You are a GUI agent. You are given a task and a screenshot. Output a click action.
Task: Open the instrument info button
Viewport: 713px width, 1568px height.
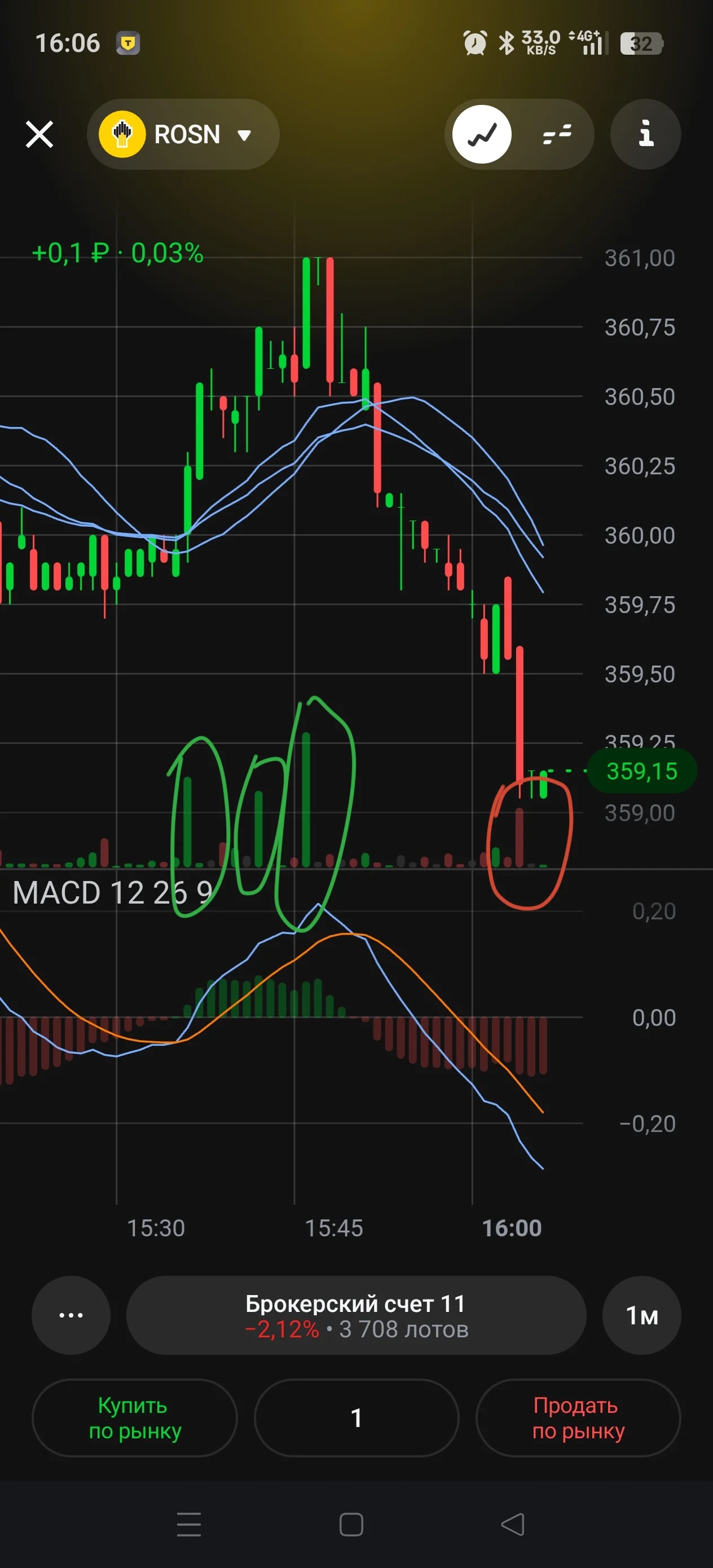(x=645, y=134)
